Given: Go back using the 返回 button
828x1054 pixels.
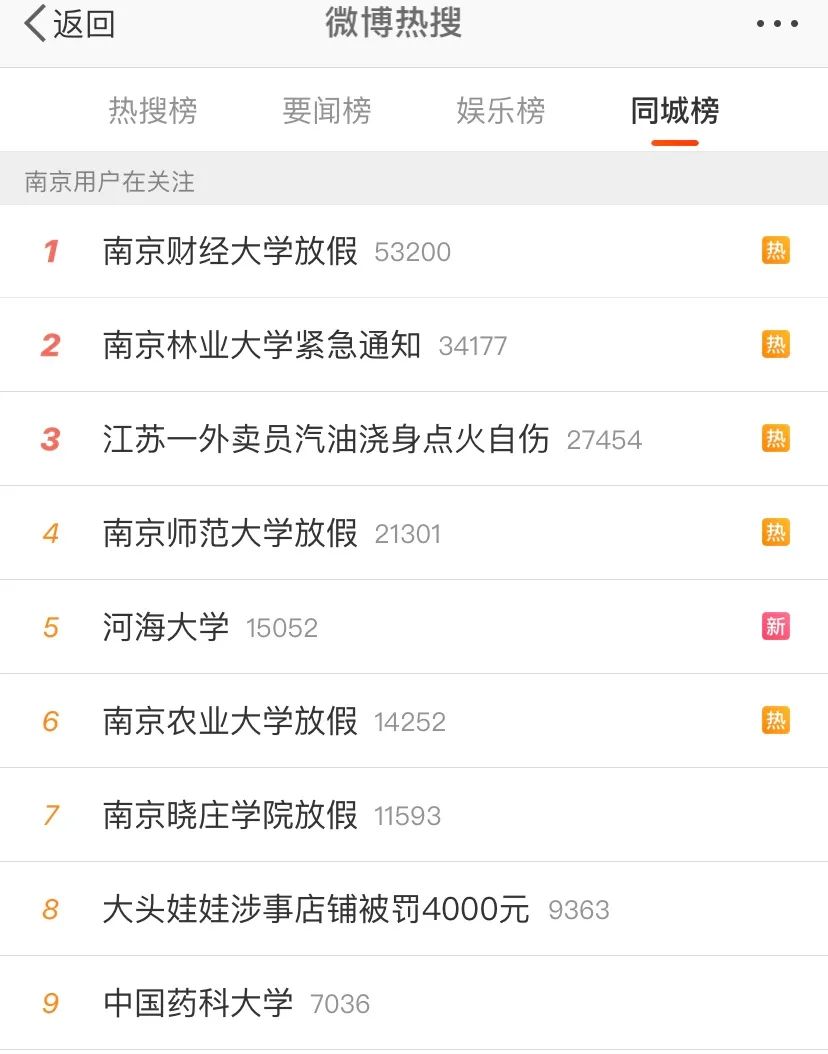Looking at the screenshot, I should [x=70, y=24].
